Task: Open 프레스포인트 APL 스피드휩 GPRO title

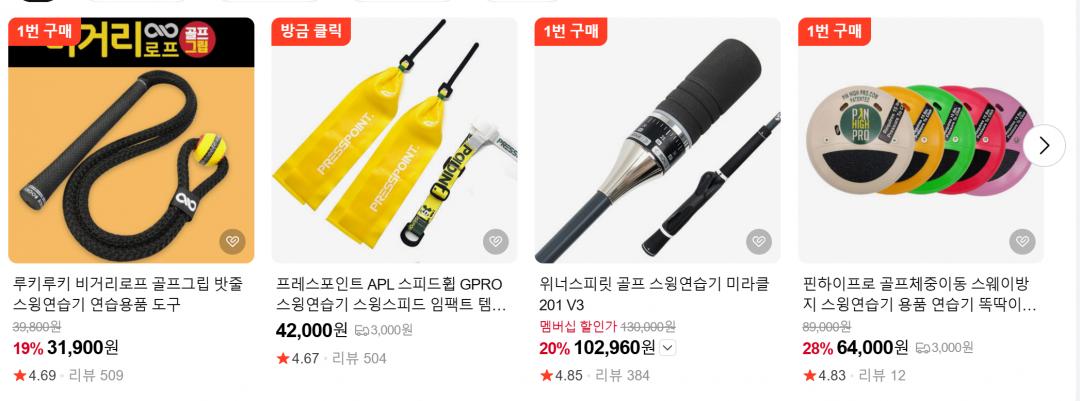Action: click(x=391, y=294)
